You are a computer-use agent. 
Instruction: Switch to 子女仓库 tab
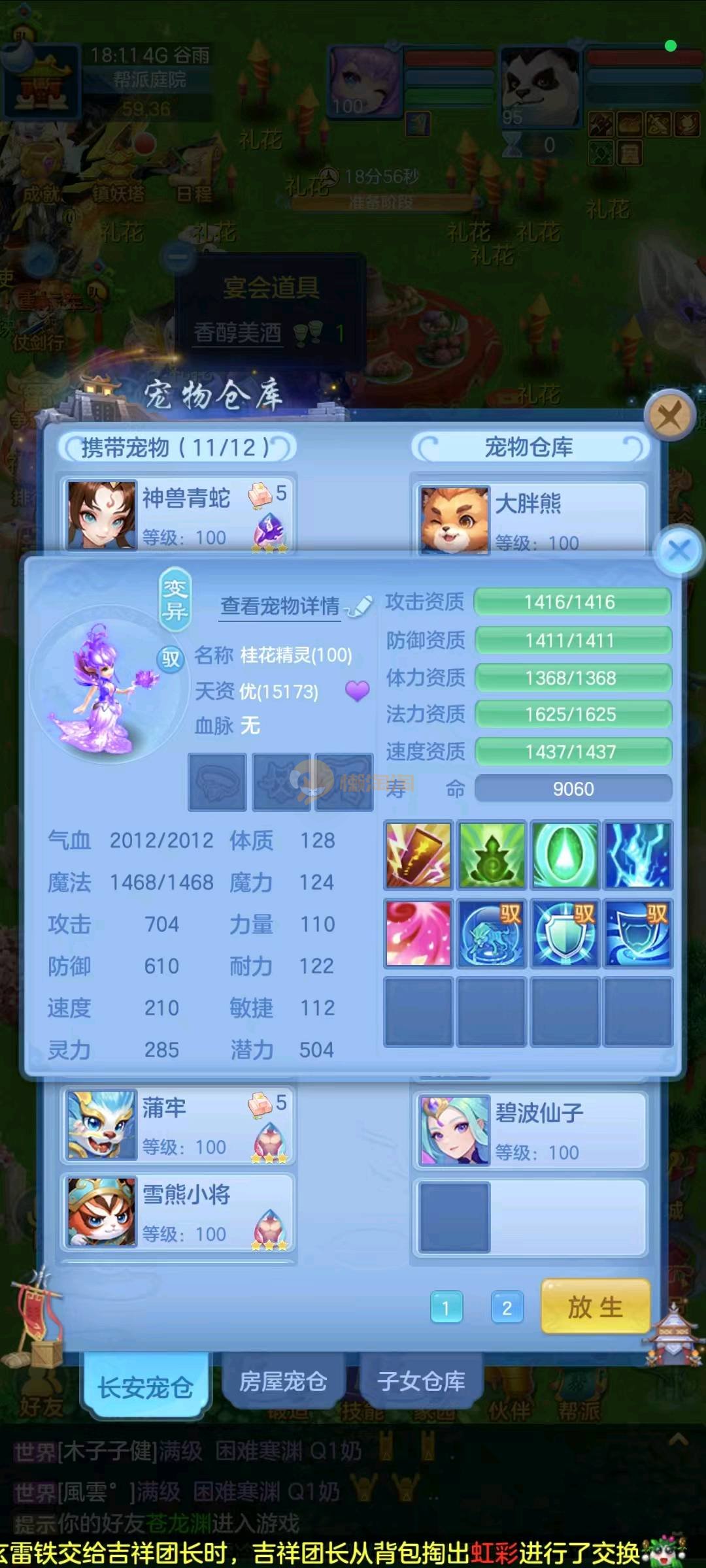coord(421,1381)
